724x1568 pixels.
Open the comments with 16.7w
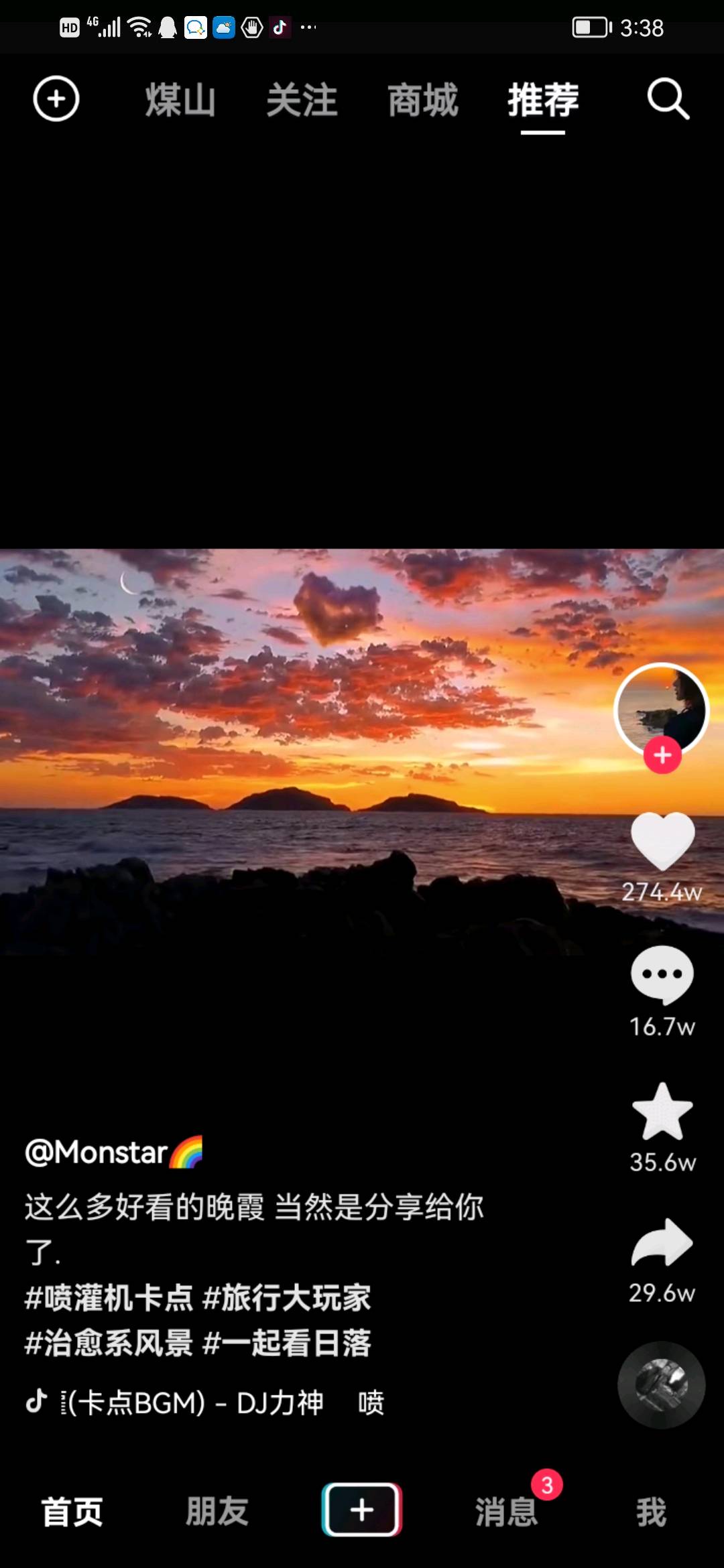coord(662,976)
